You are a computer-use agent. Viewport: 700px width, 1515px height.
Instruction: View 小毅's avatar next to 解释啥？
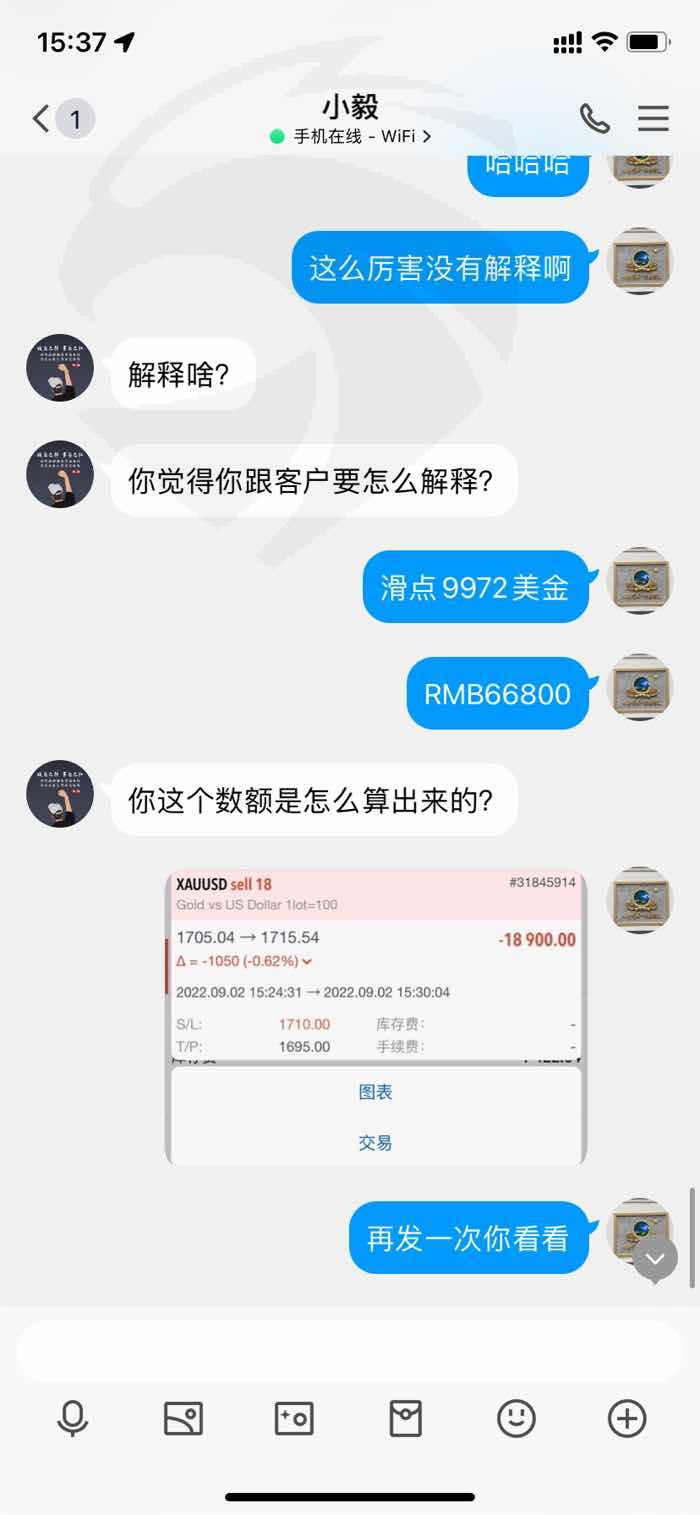(x=60, y=368)
